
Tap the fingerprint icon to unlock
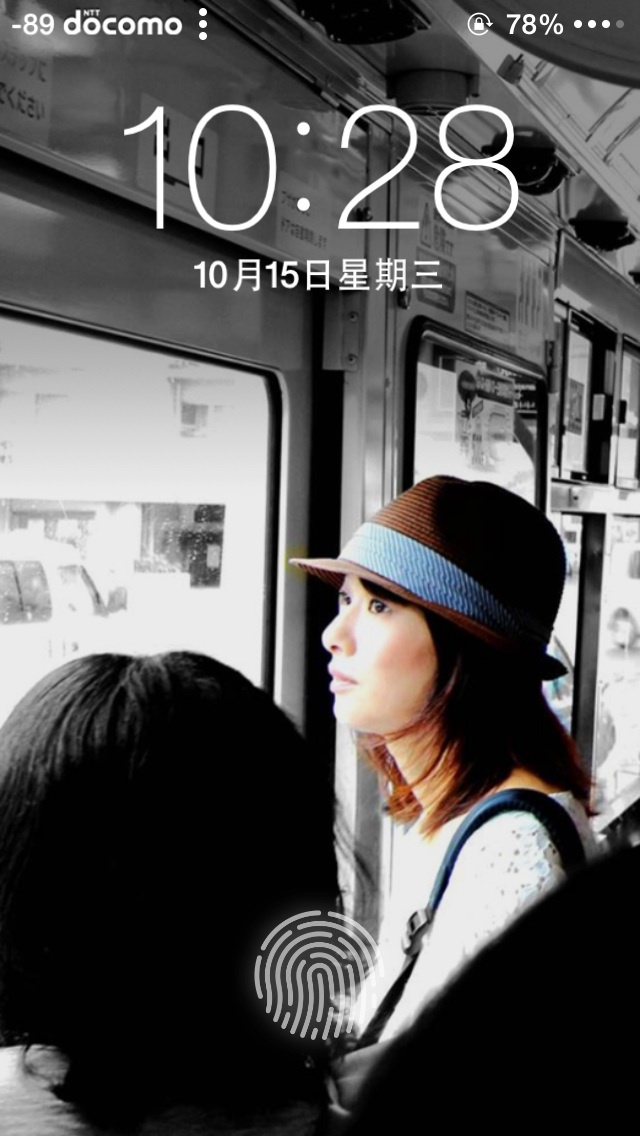coord(317,975)
